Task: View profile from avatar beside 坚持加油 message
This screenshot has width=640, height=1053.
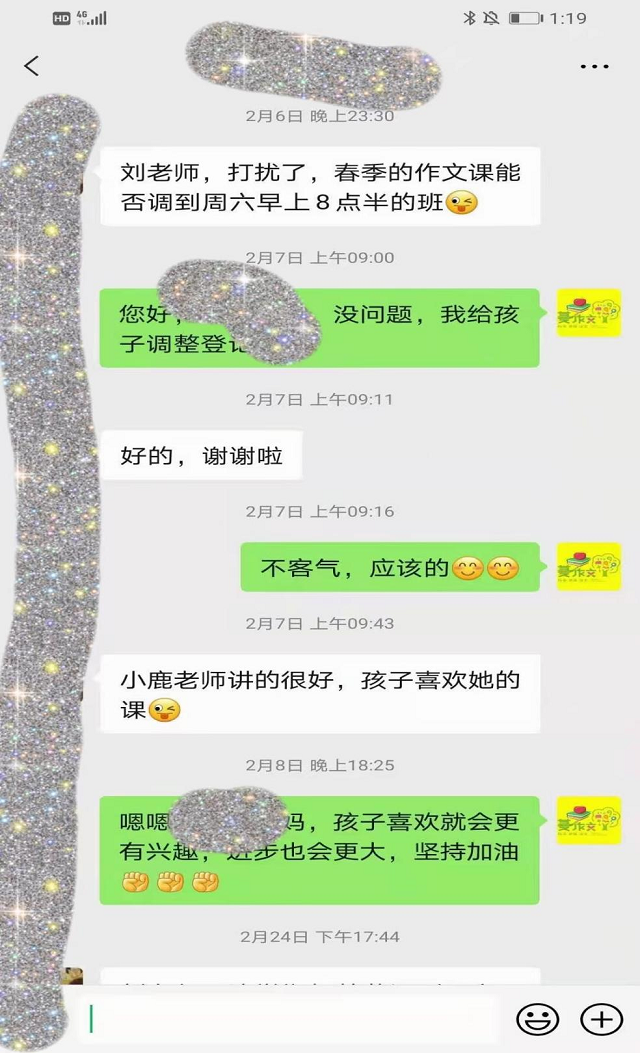Action: click(x=589, y=821)
